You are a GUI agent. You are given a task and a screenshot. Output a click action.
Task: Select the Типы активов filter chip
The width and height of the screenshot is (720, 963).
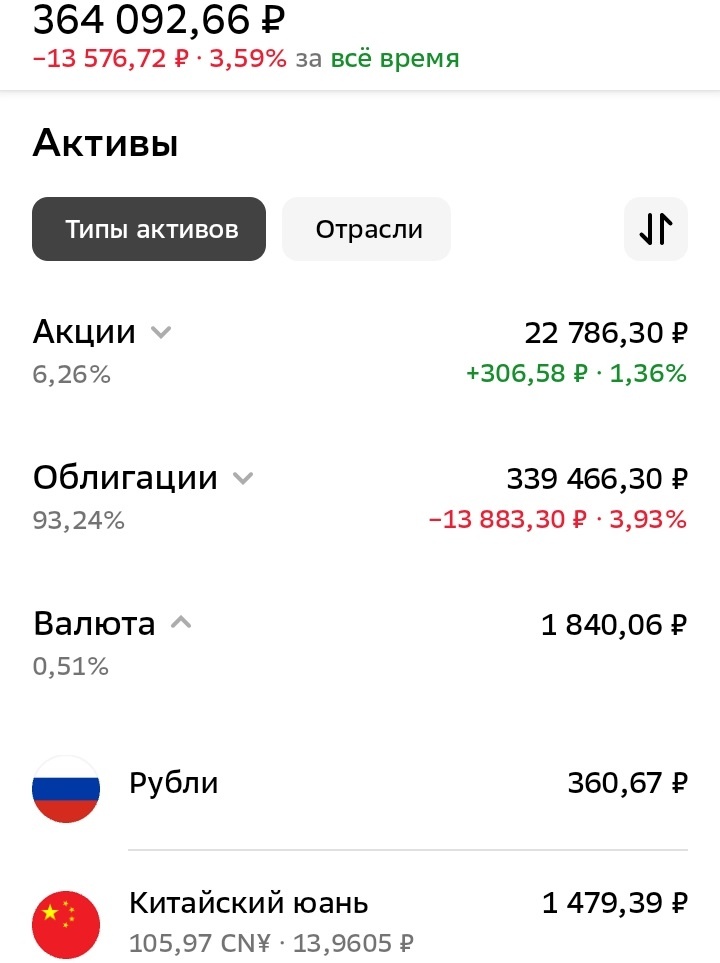(148, 229)
